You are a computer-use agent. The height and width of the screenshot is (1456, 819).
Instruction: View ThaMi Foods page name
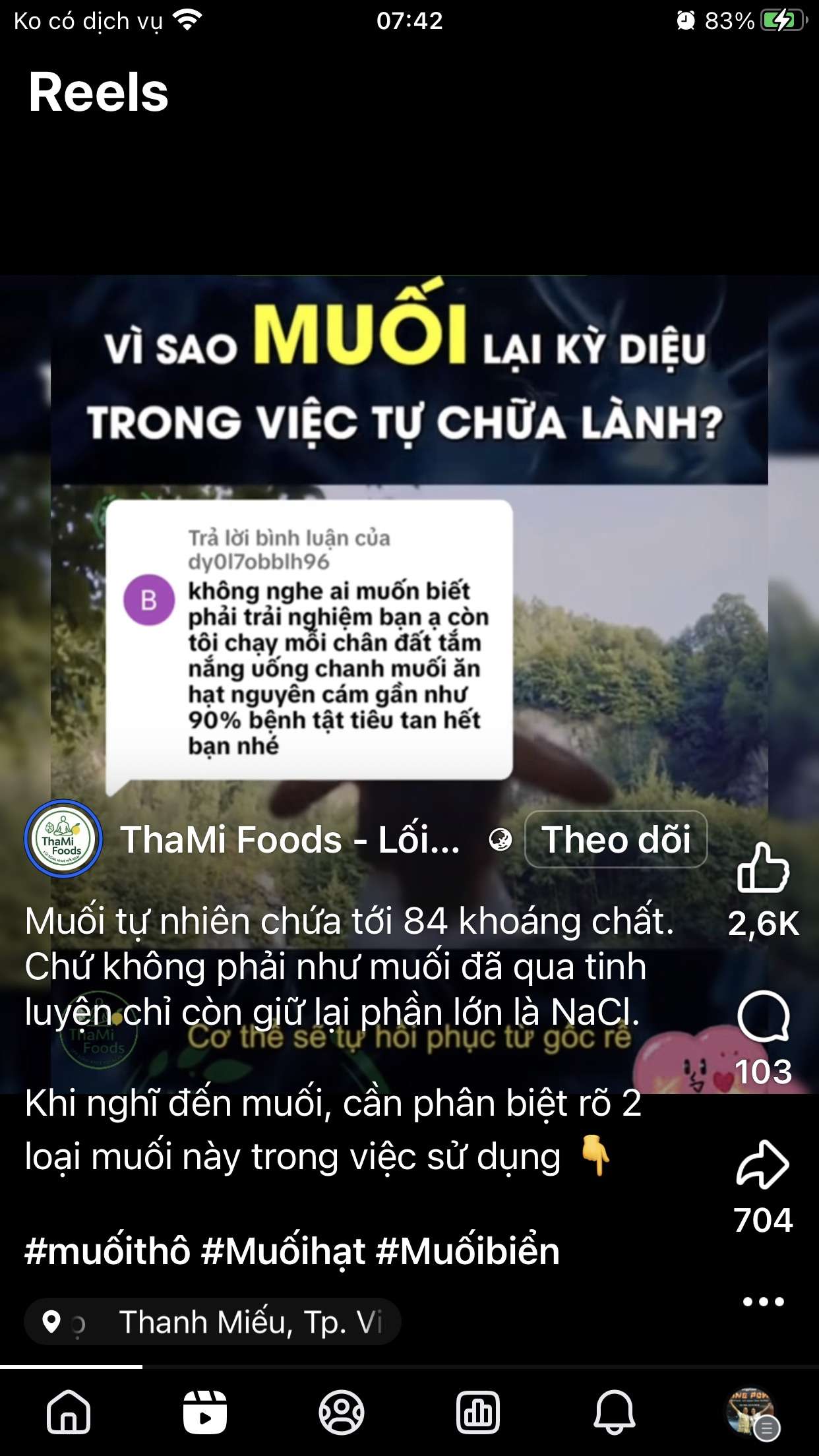click(290, 839)
